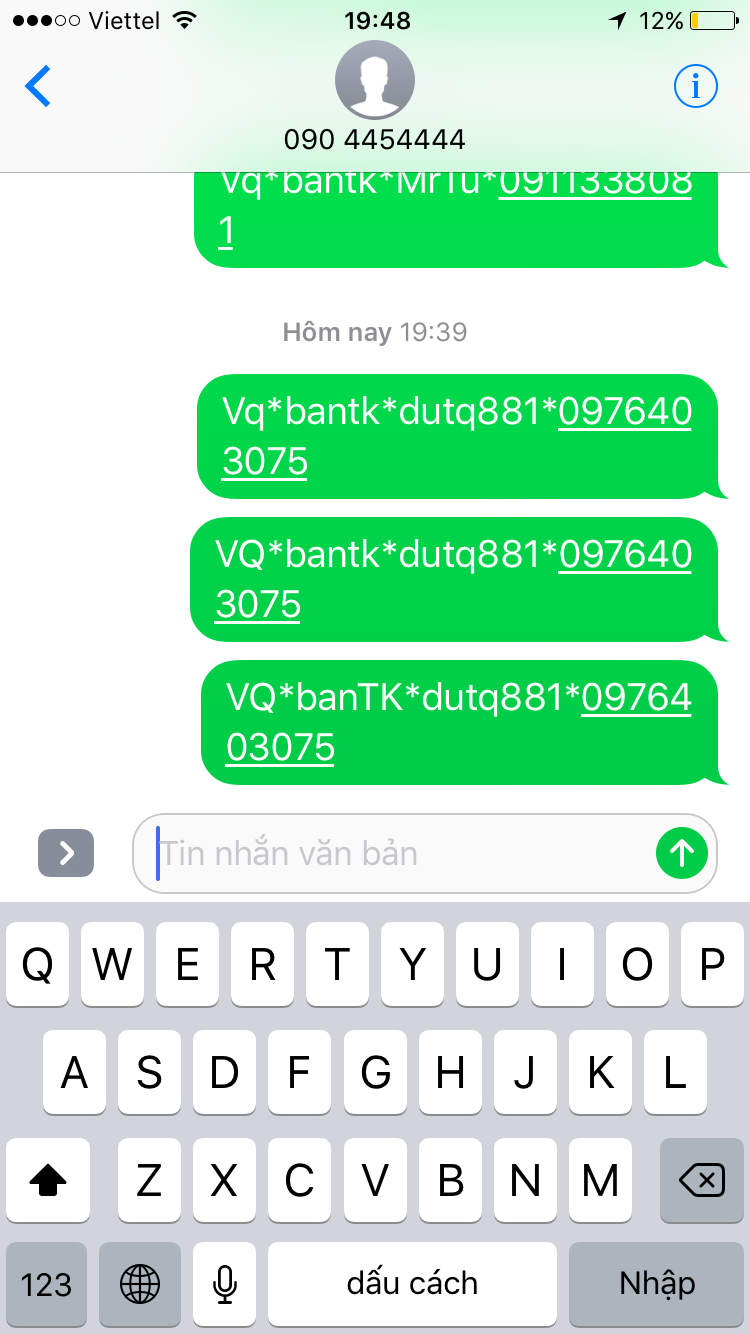Start dictation with microphone key

click(225, 1284)
